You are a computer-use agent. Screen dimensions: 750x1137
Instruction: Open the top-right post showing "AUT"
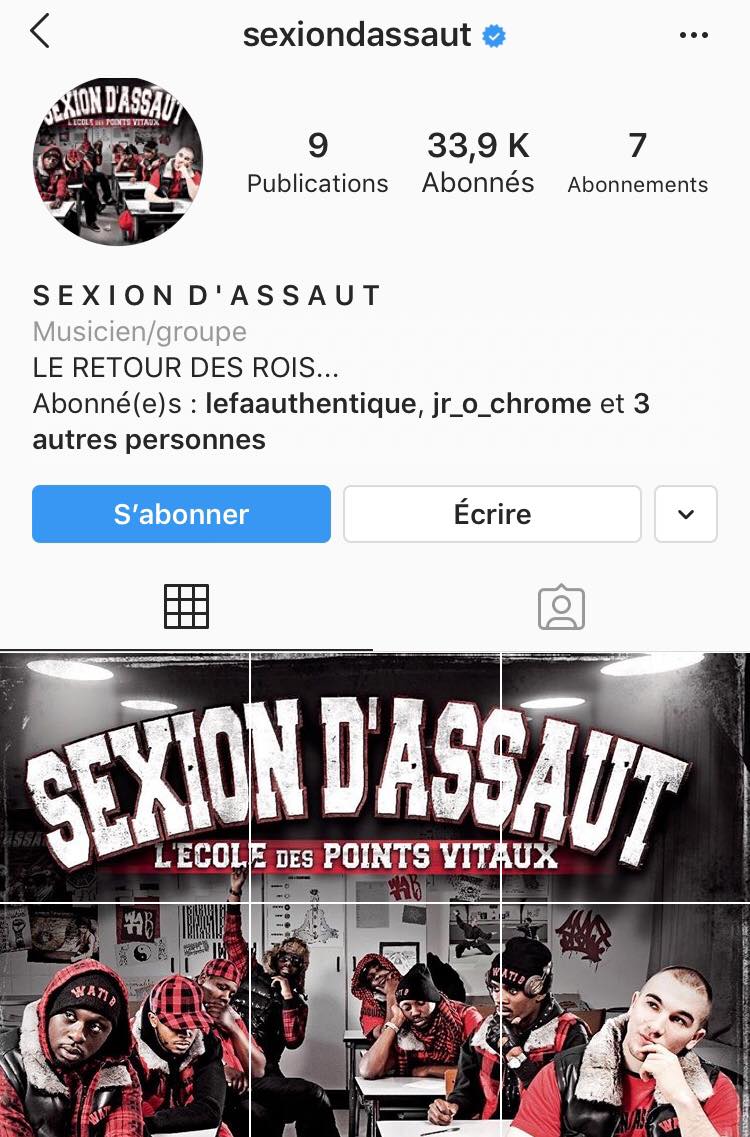[x=626, y=777]
